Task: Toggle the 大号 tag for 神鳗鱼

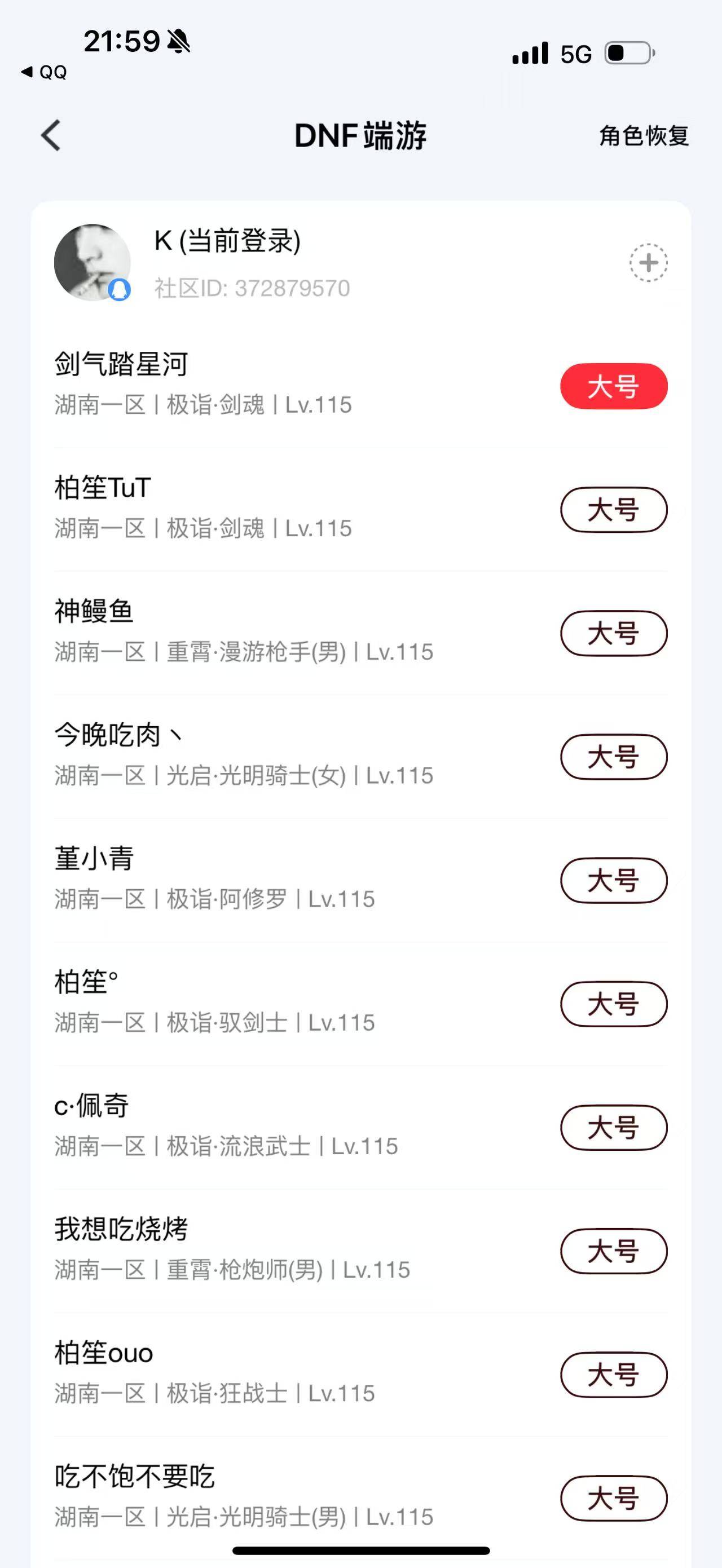Action: pos(613,633)
